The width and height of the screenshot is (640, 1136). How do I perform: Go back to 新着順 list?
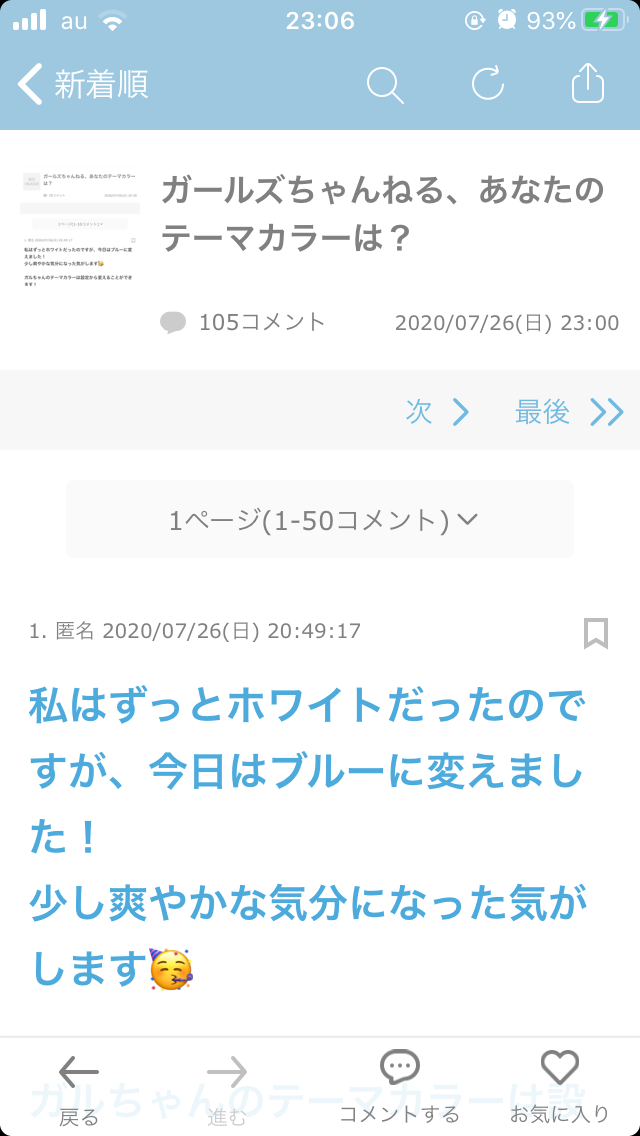pos(82,85)
